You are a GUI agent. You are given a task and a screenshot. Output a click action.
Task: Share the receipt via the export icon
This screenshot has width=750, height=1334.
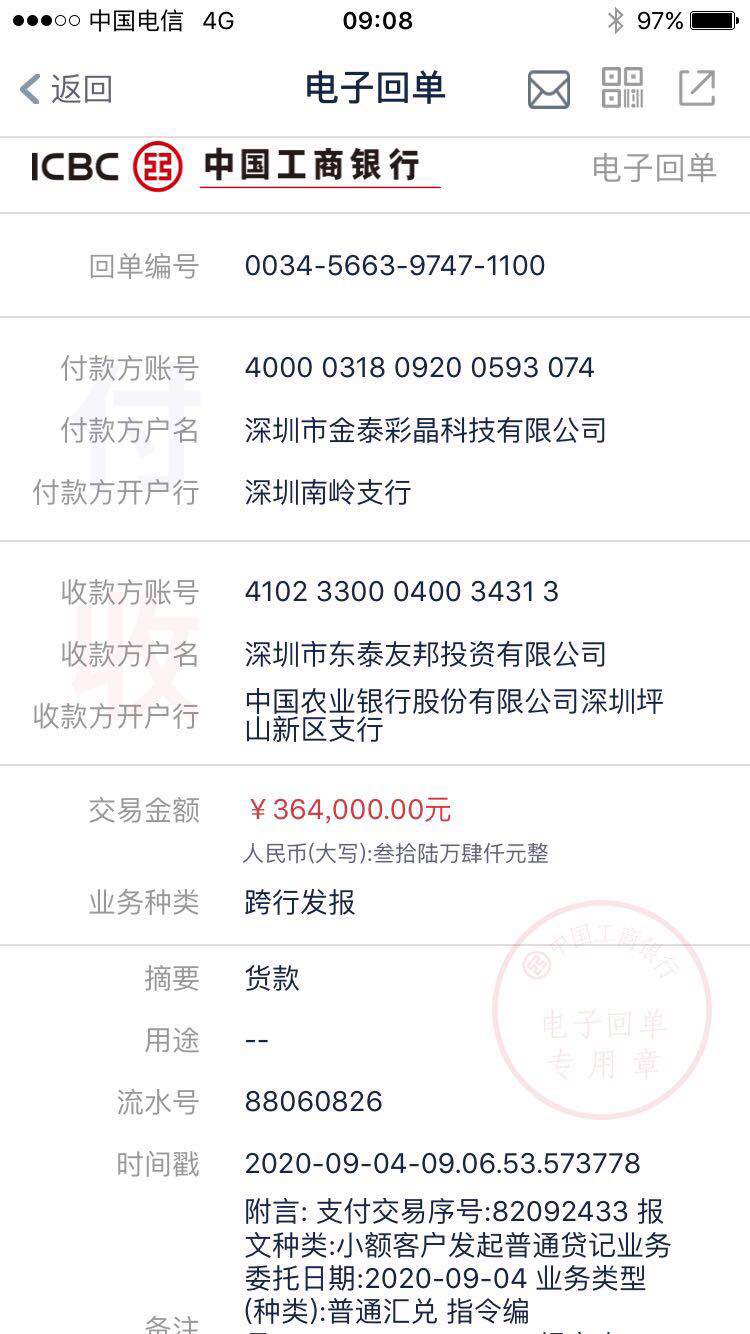pyautogui.click(x=697, y=88)
